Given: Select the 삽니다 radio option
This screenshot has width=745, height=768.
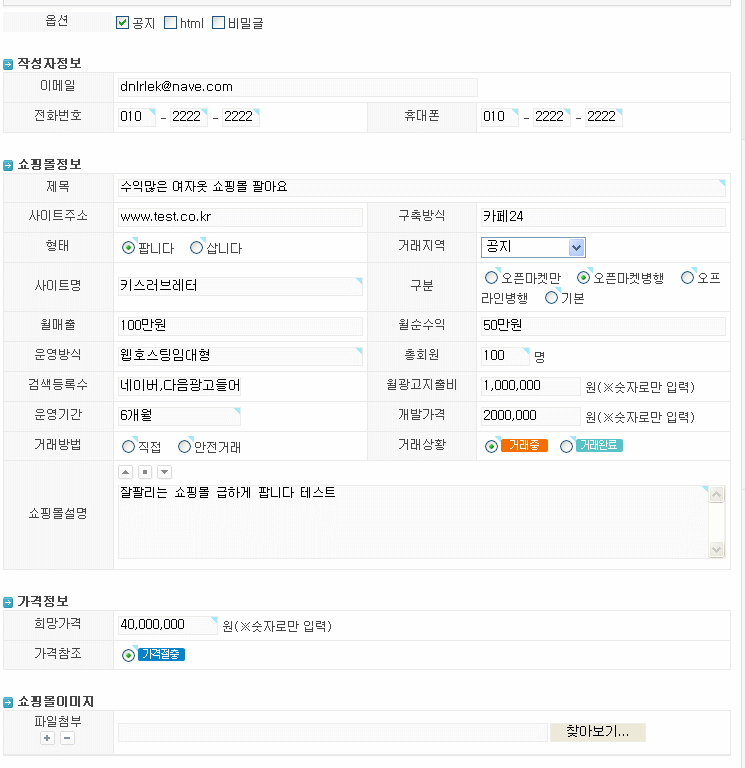Looking at the screenshot, I should pos(196,247).
